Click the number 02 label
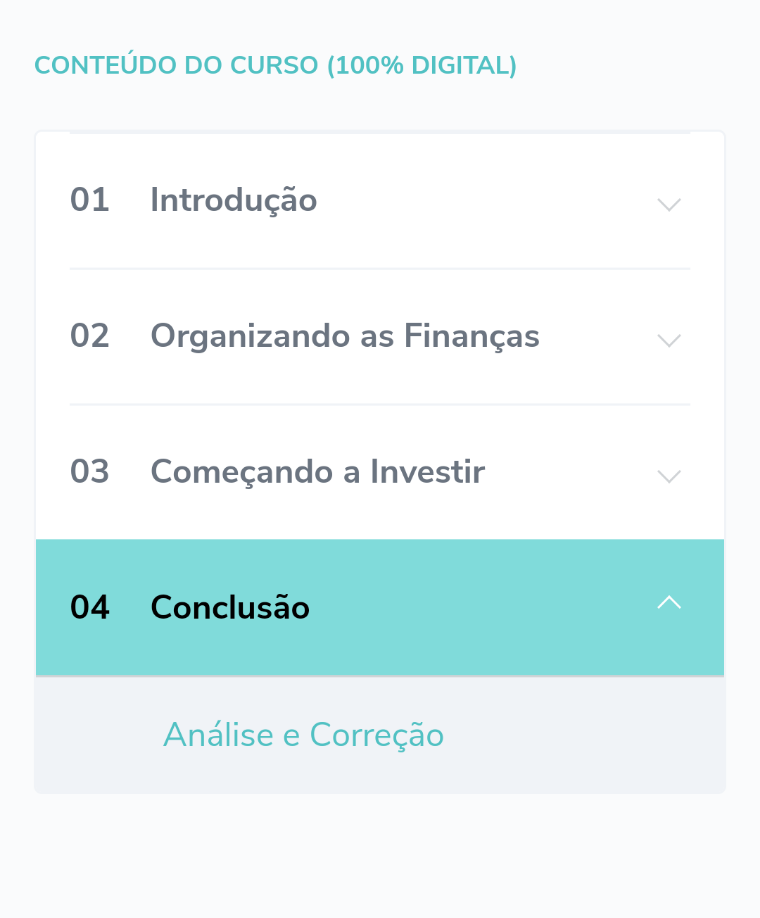Viewport: 760px width, 918px height. [89, 336]
